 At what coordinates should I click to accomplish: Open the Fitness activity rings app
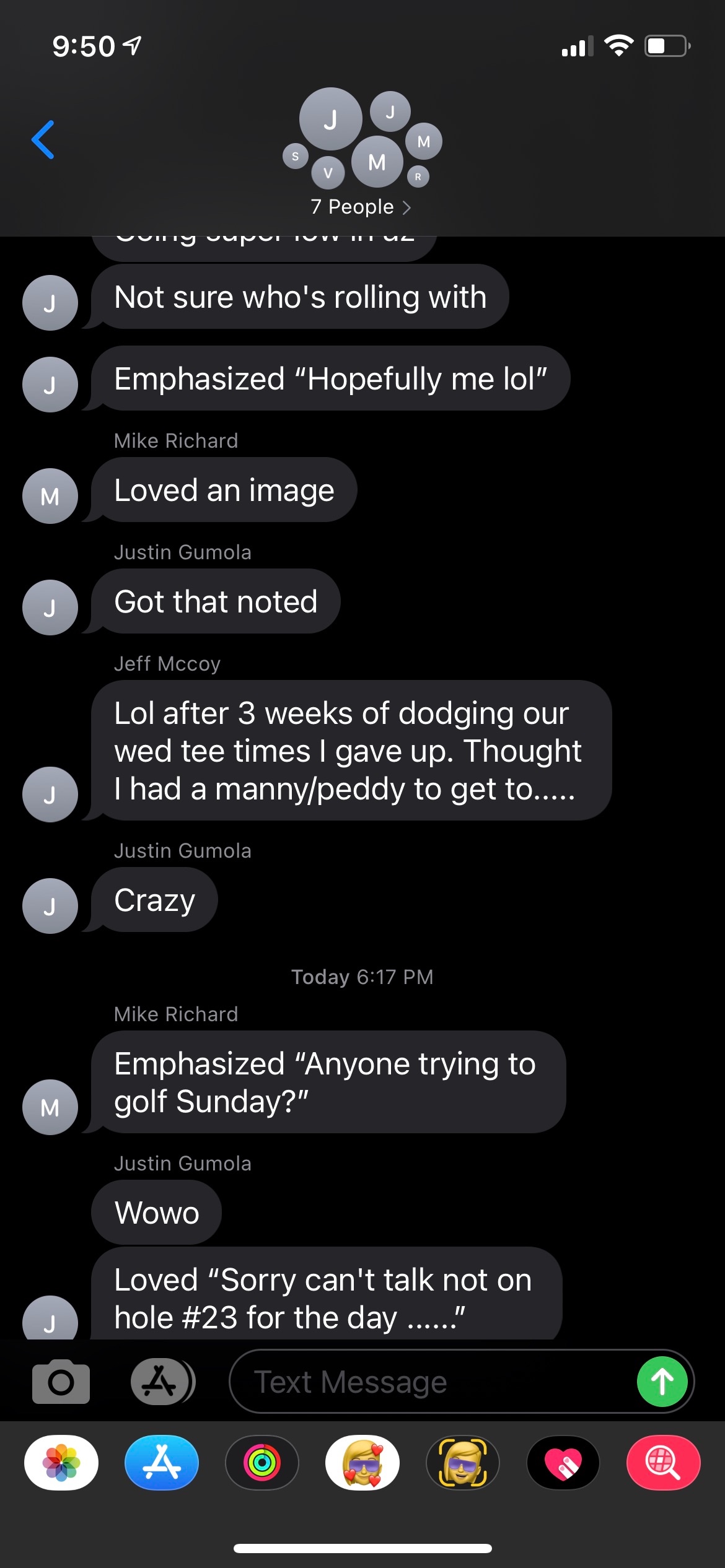coord(262,1463)
